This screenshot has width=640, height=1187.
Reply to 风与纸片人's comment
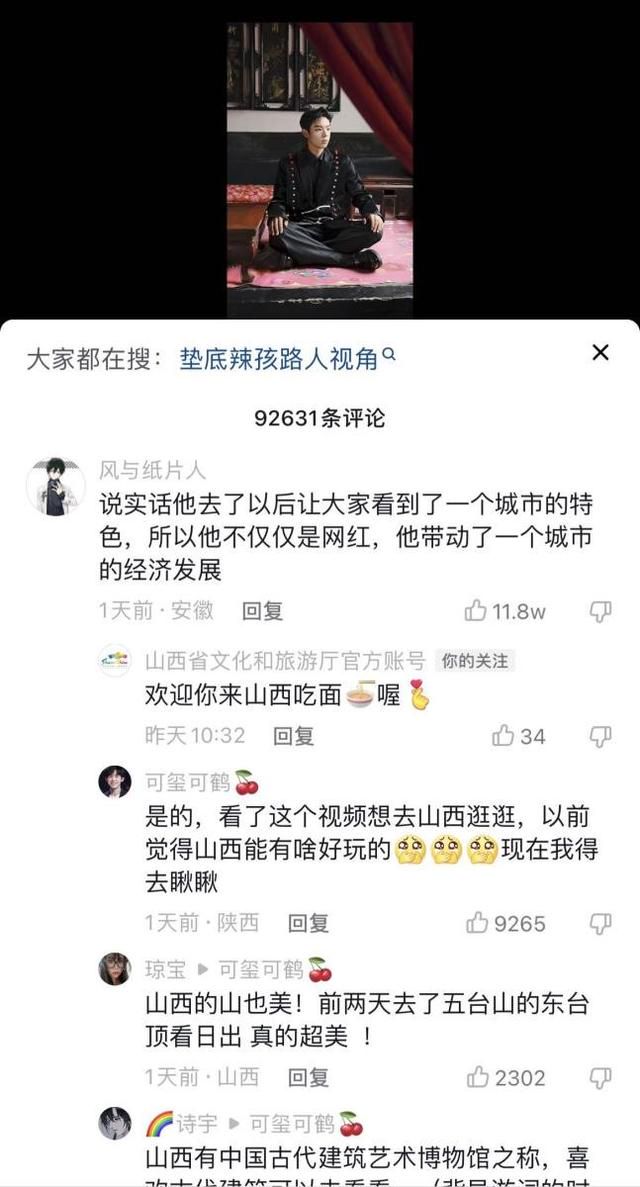click(x=262, y=610)
